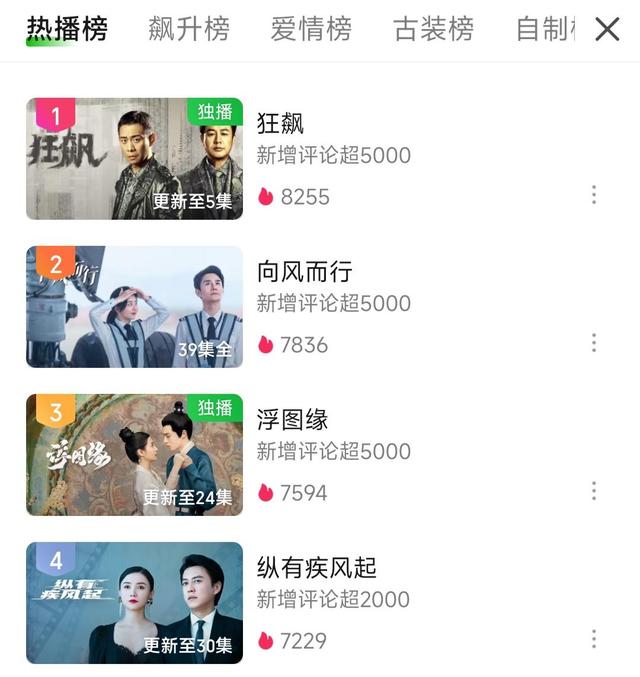640x677 pixels.
Task: Open more options for 纵有疾风起
Action: pos(594,639)
